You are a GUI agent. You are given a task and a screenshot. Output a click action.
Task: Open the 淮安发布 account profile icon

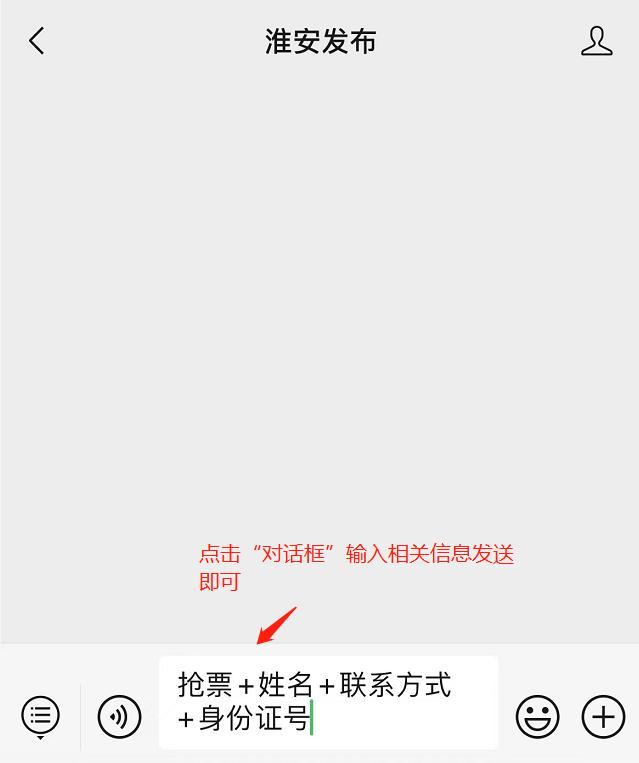click(596, 41)
